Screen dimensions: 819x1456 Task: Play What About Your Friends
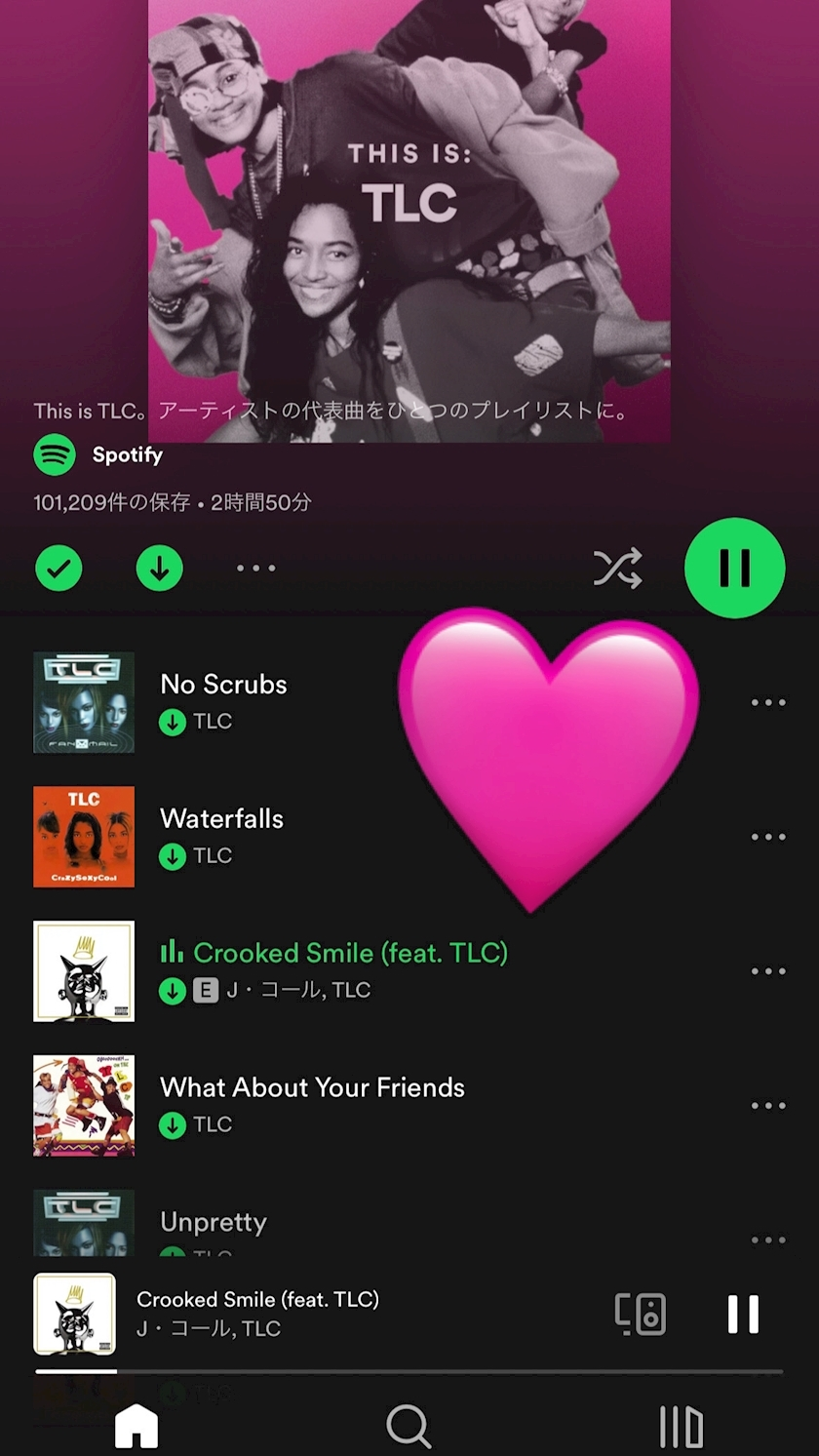(312, 1088)
